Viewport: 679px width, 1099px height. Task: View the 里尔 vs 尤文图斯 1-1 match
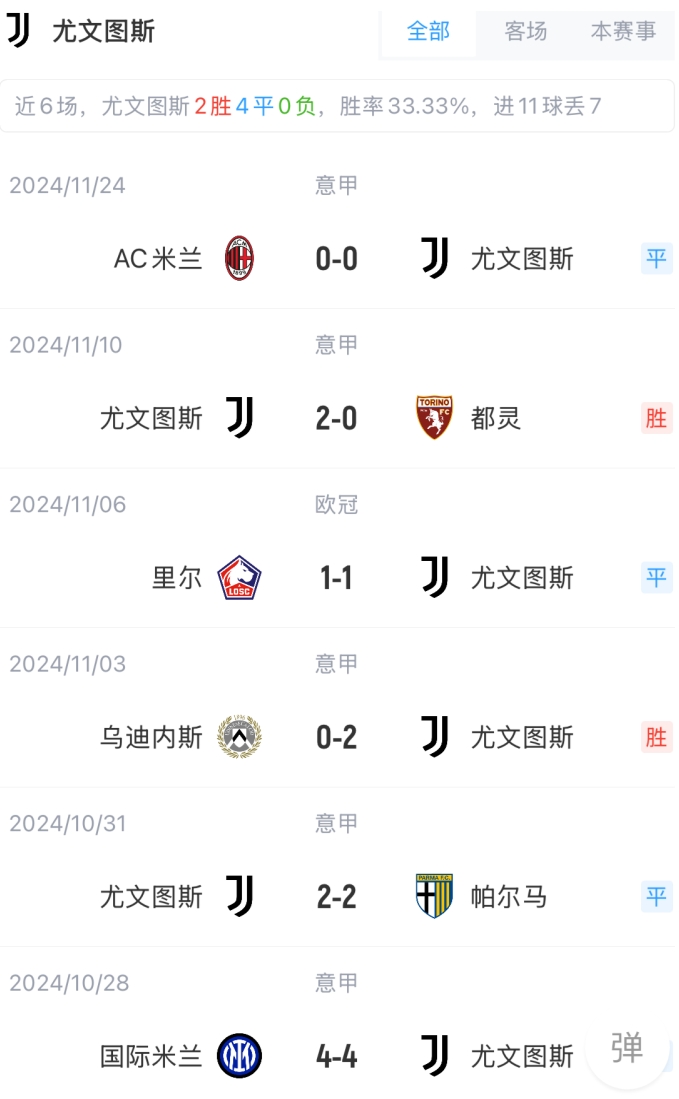337,578
